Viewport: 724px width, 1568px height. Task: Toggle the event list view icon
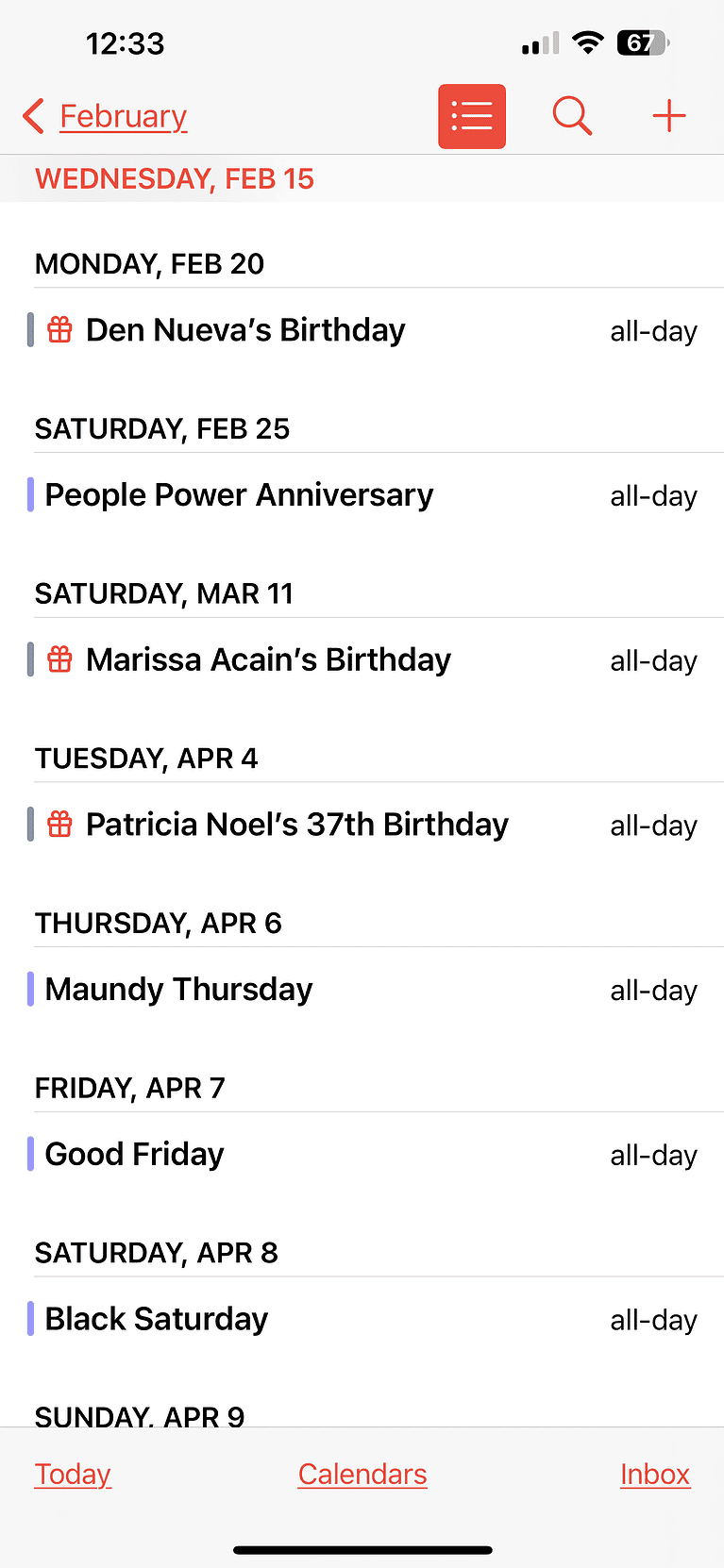pyautogui.click(x=472, y=117)
